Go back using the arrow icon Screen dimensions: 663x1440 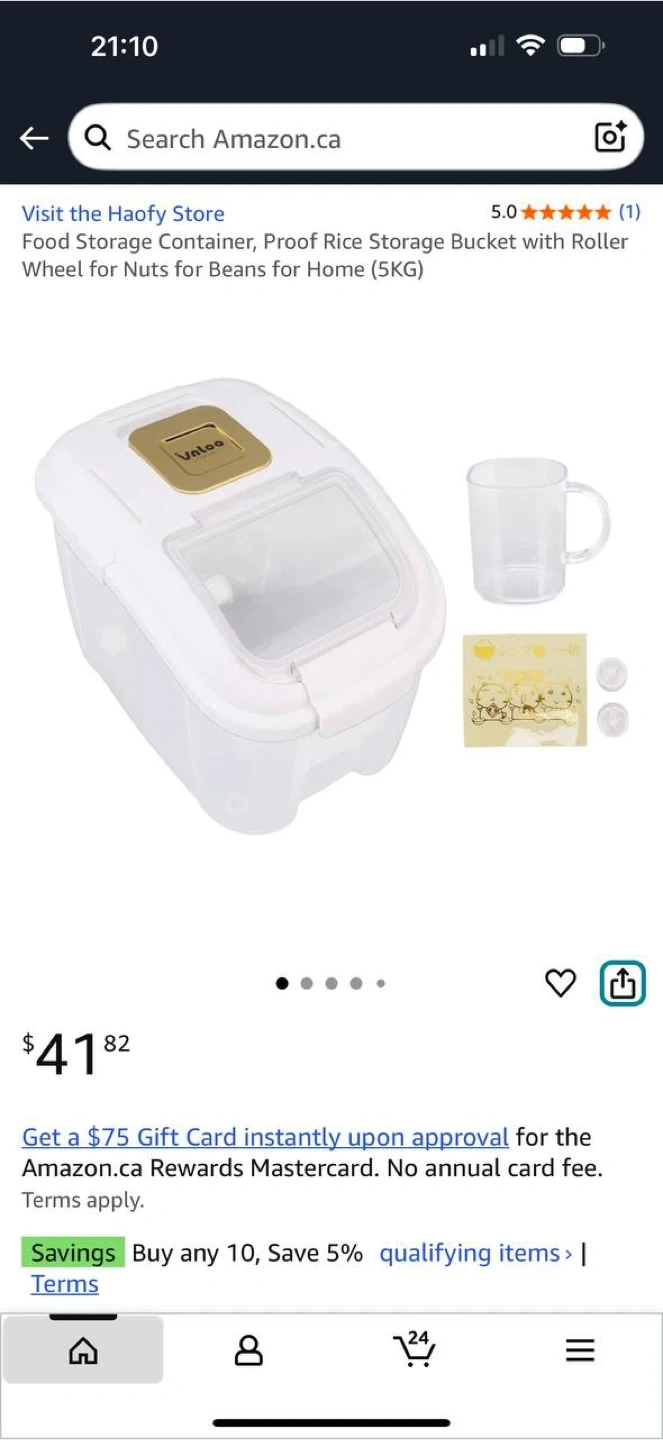pyautogui.click(x=35, y=138)
